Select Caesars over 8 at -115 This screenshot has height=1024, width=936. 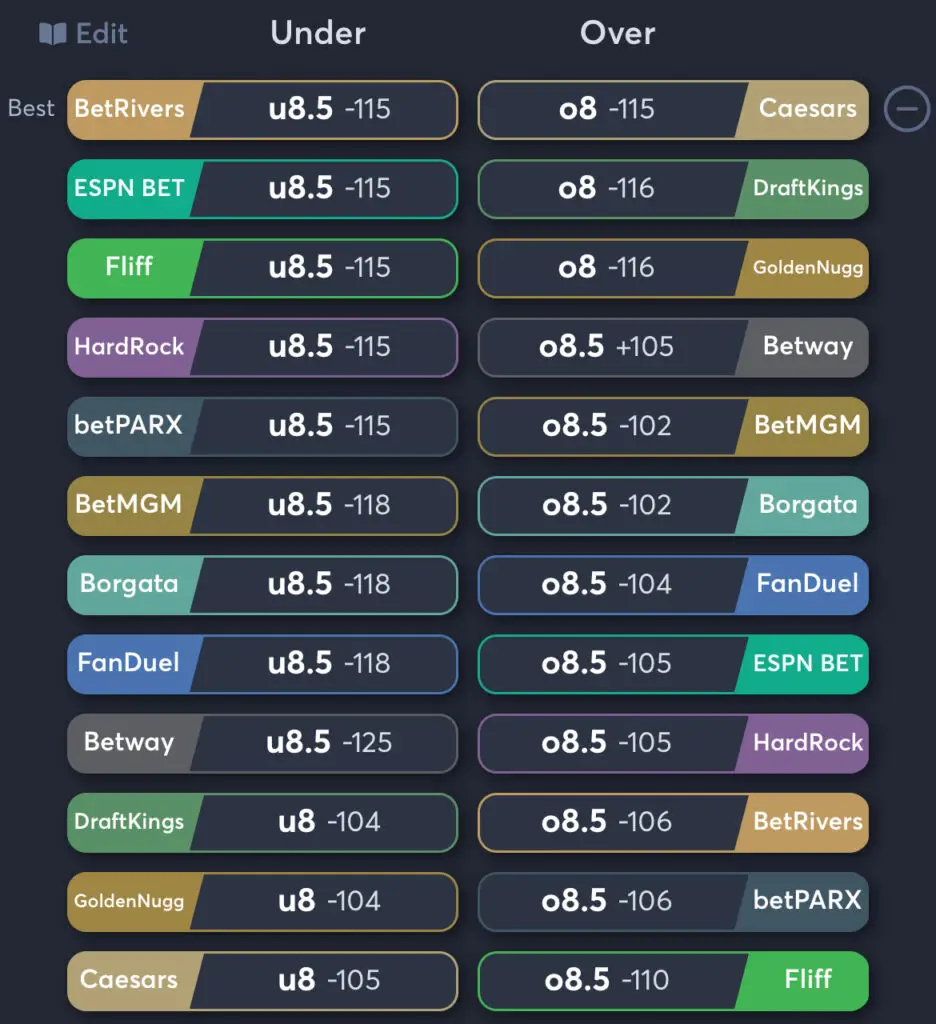673,109
